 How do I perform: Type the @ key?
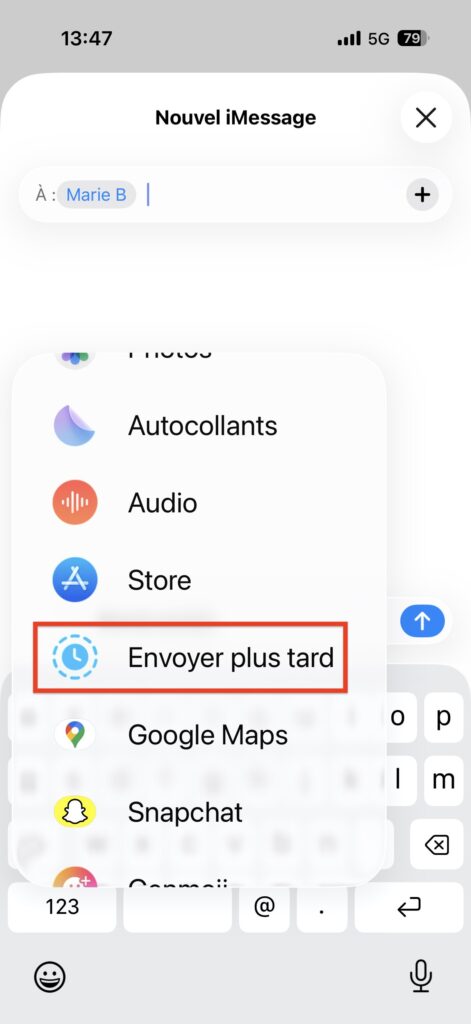265,907
